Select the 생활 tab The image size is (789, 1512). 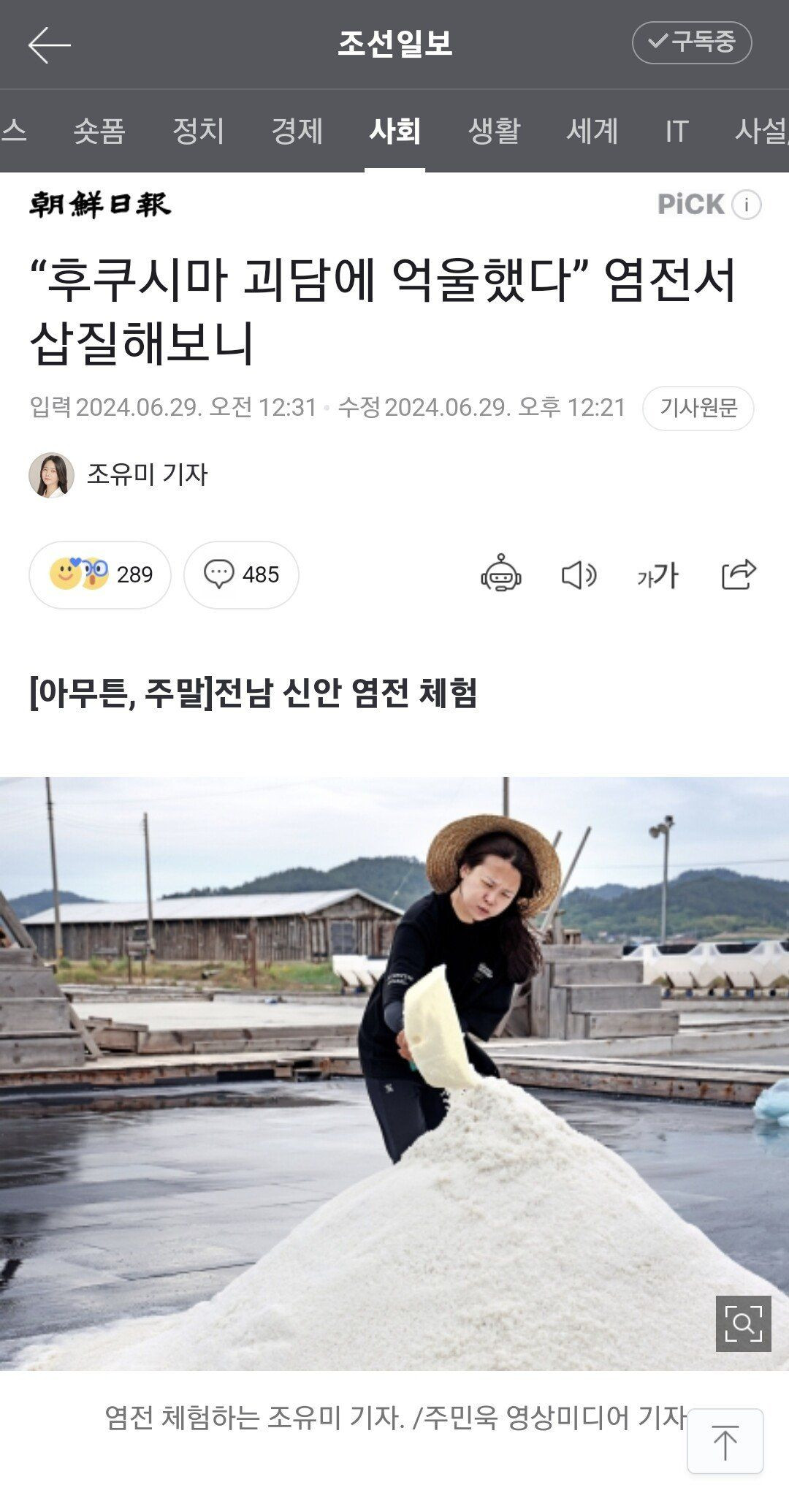click(x=494, y=132)
